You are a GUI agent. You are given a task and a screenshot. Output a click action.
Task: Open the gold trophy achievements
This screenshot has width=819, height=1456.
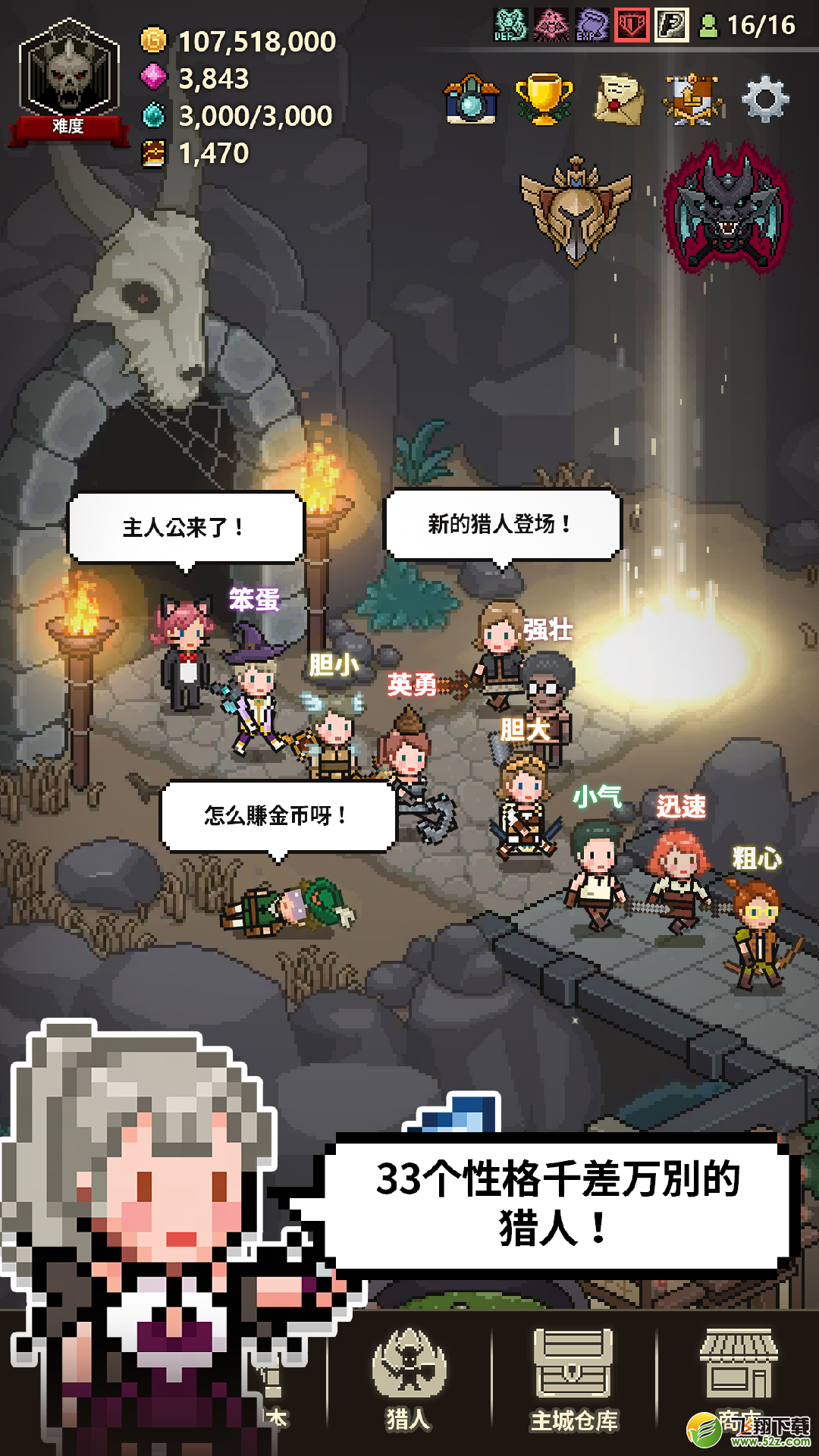click(x=544, y=99)
